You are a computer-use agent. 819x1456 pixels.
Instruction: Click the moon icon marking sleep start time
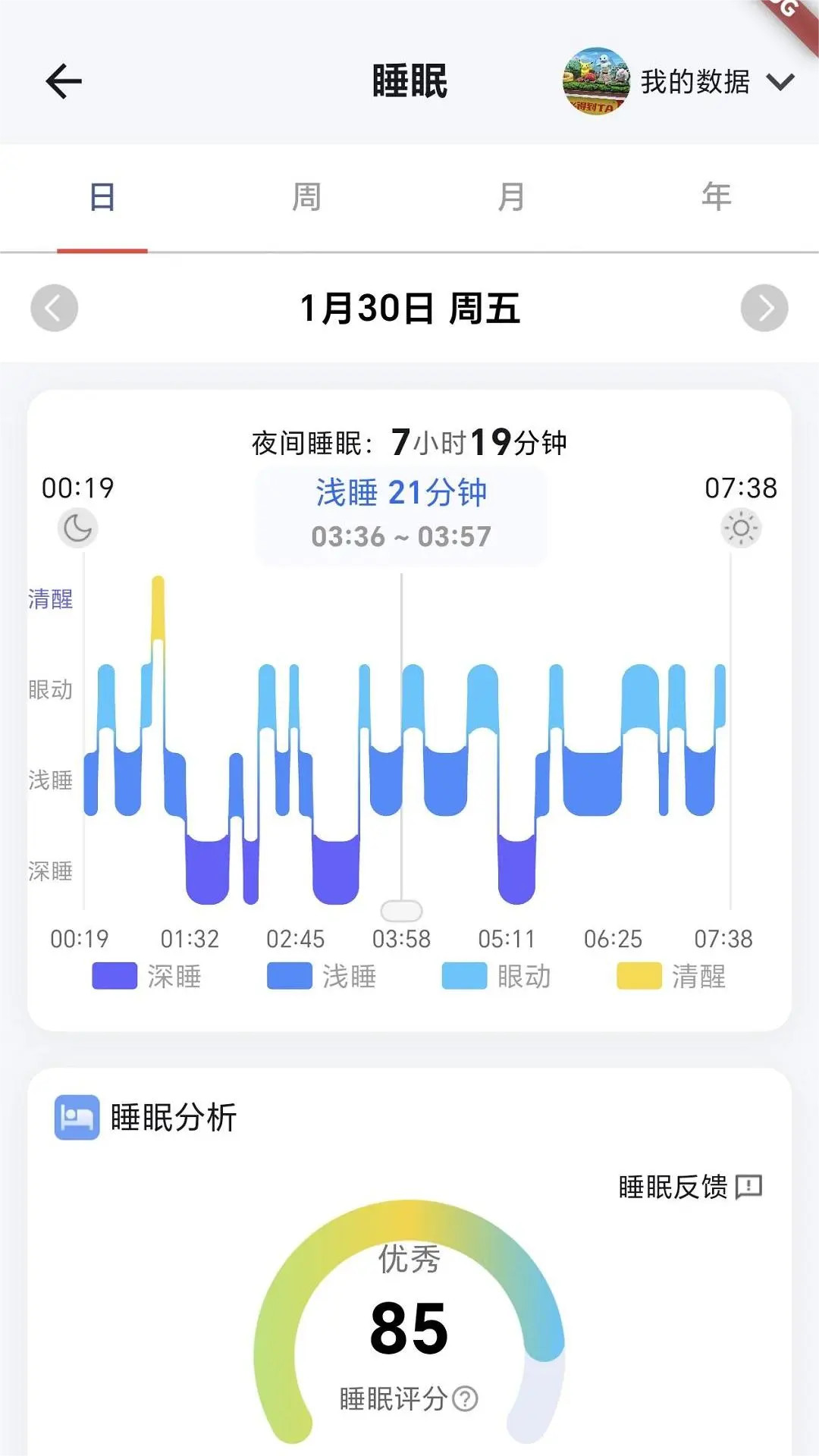pyautogui.click(x=78, y=529)
